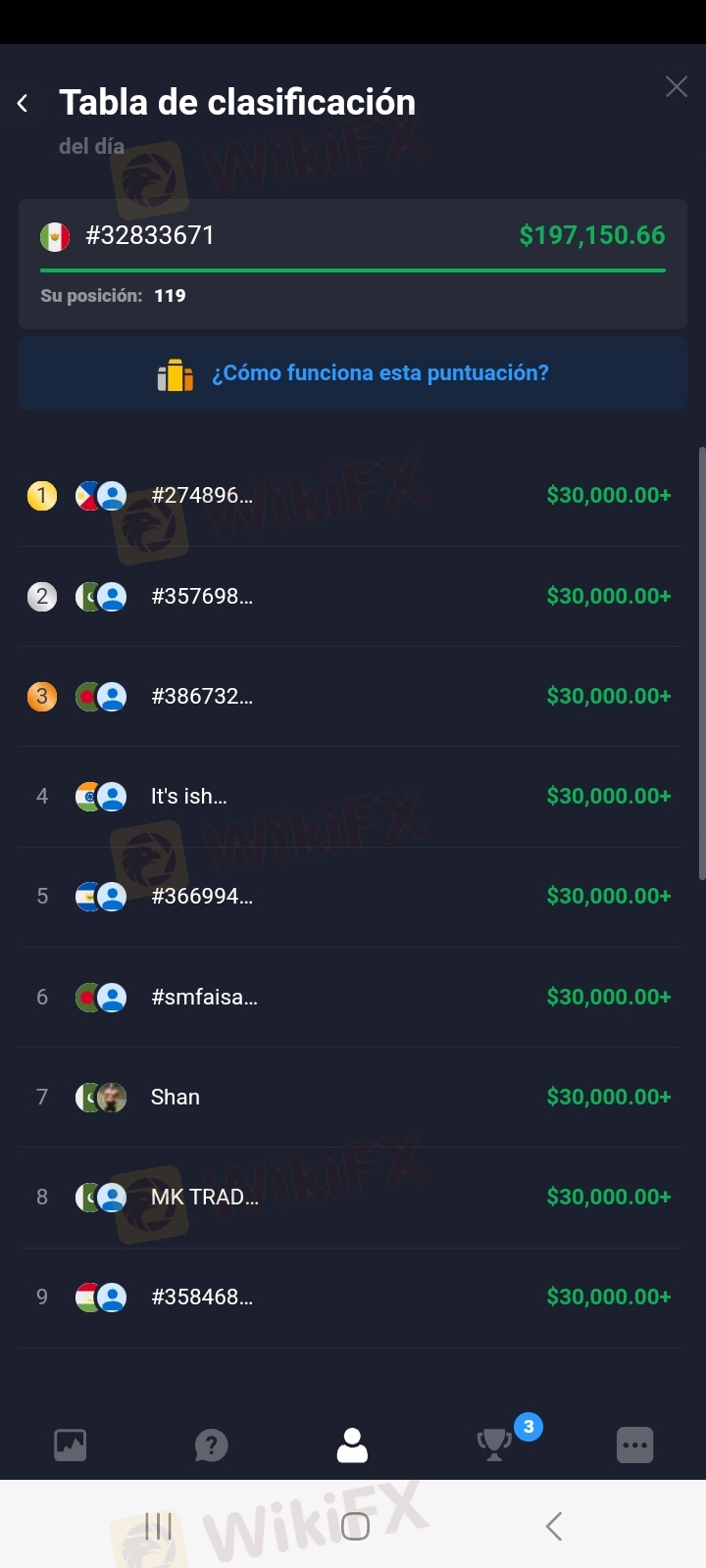
Task: Open the more options tab
Action: point(634,1445)
